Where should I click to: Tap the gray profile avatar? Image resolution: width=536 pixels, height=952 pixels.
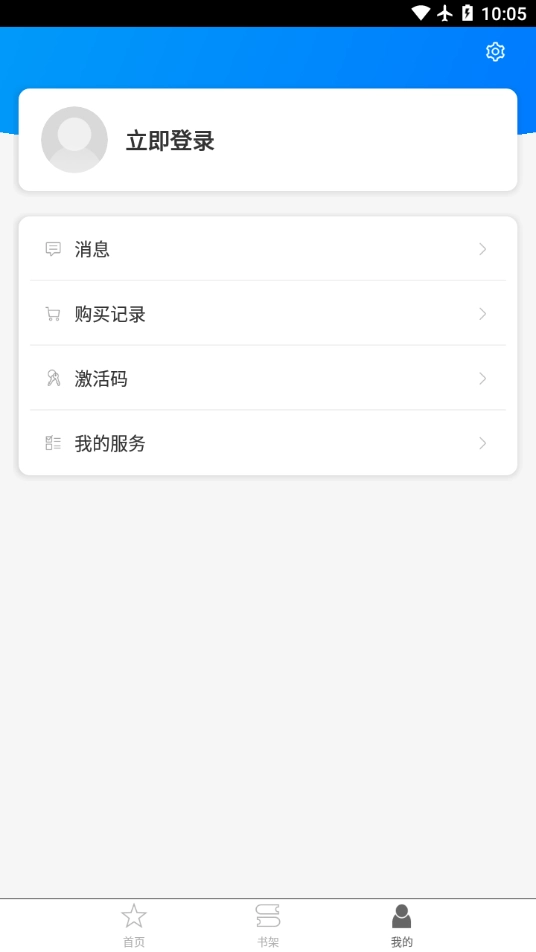coord(74,140)
